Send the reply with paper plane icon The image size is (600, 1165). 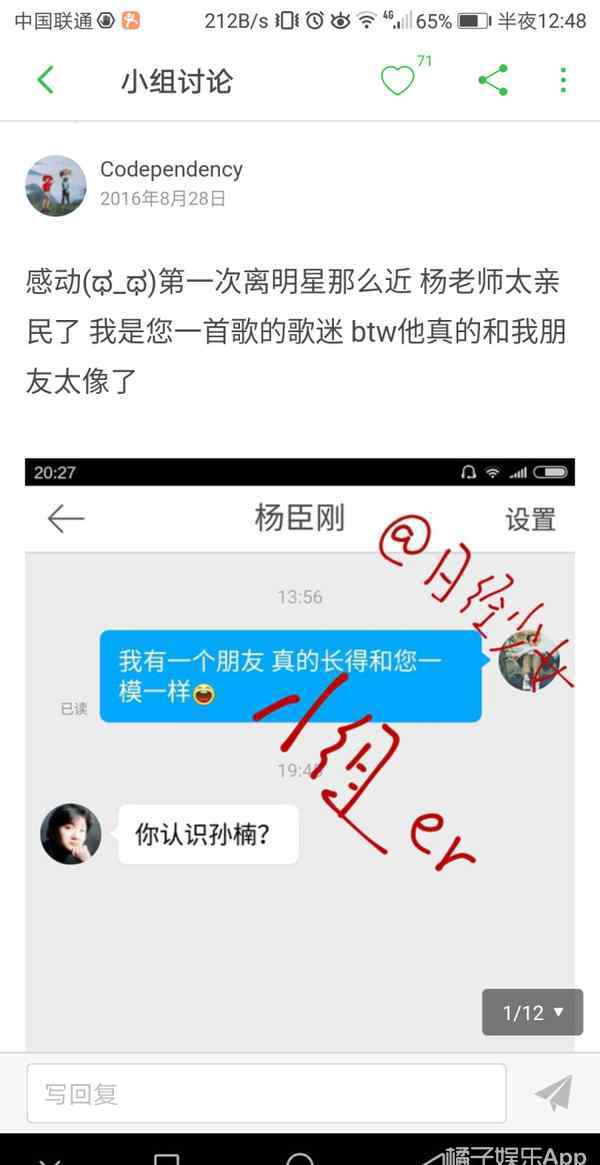tap(554, 1093)
